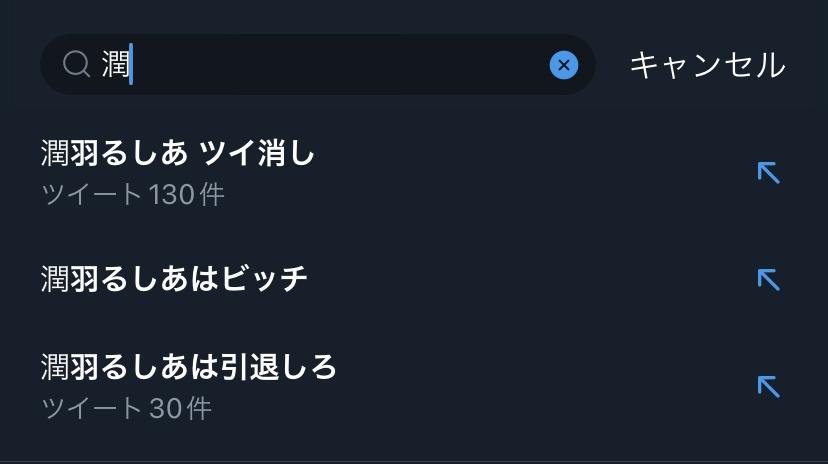The image size is (828, 464).
Task: Clear the search text with the X button
Action: tap(564, 65)
